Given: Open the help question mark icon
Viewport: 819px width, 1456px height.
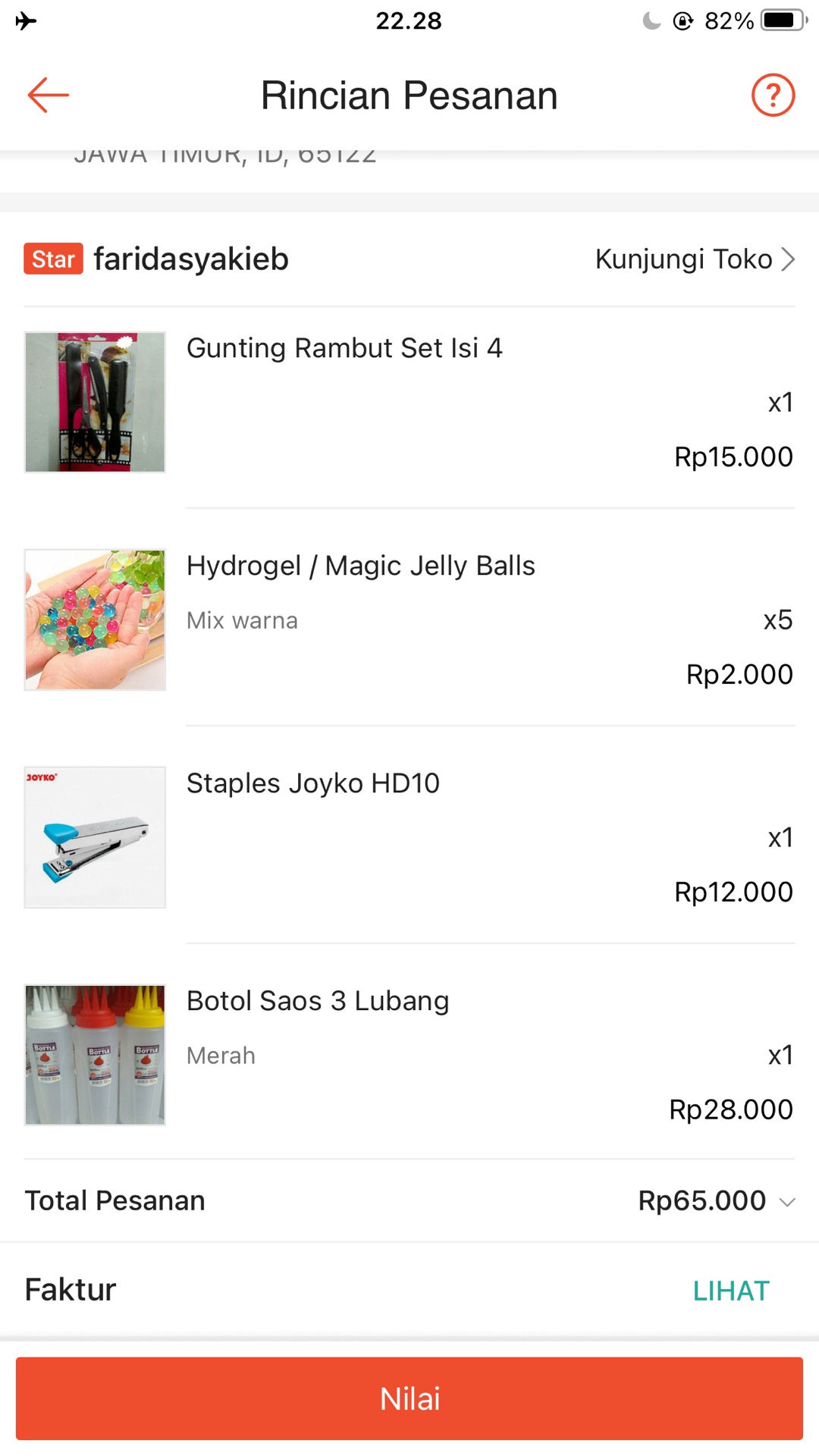Looking at the screenshot, I should click(x=771, y=95).
